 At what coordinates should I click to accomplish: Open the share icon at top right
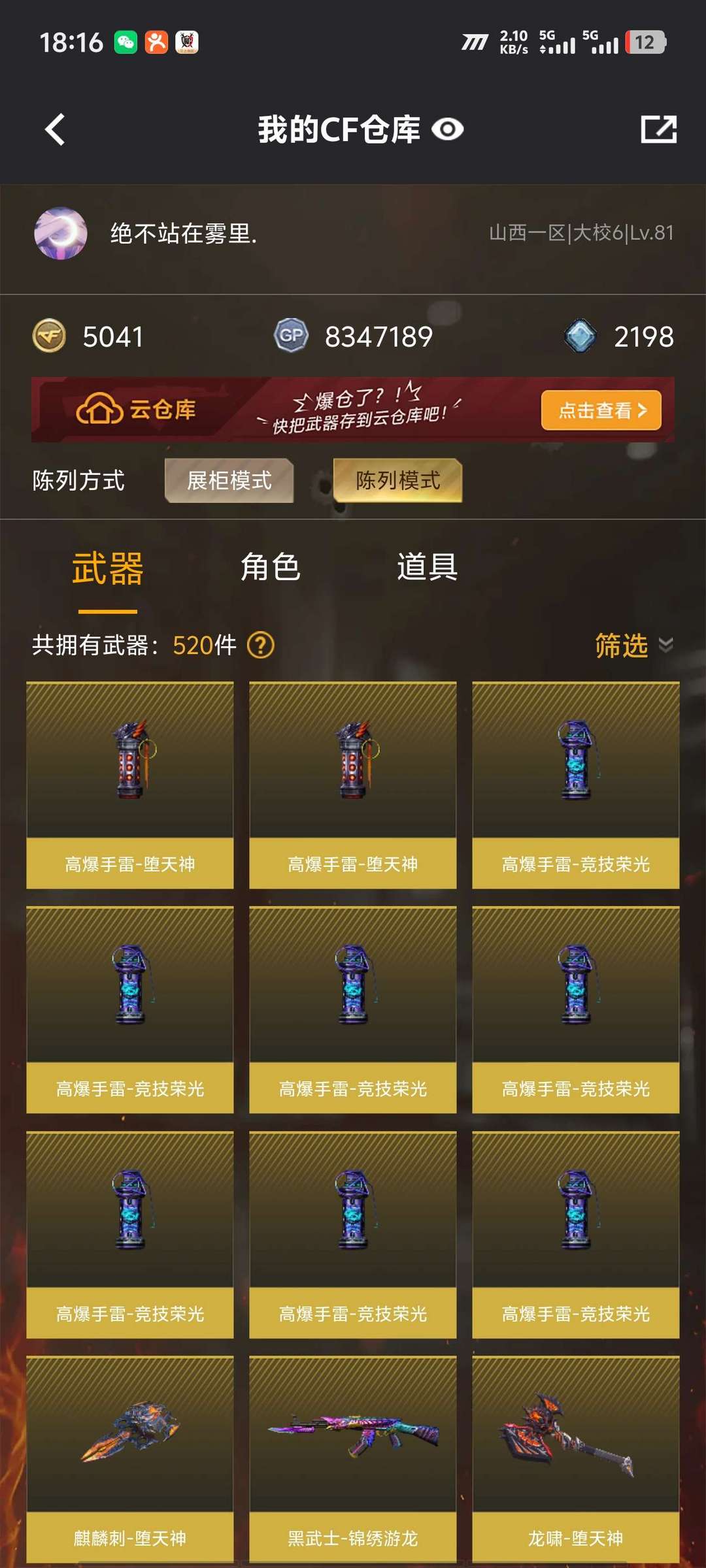pyautogui.click(x=659, y=129)
